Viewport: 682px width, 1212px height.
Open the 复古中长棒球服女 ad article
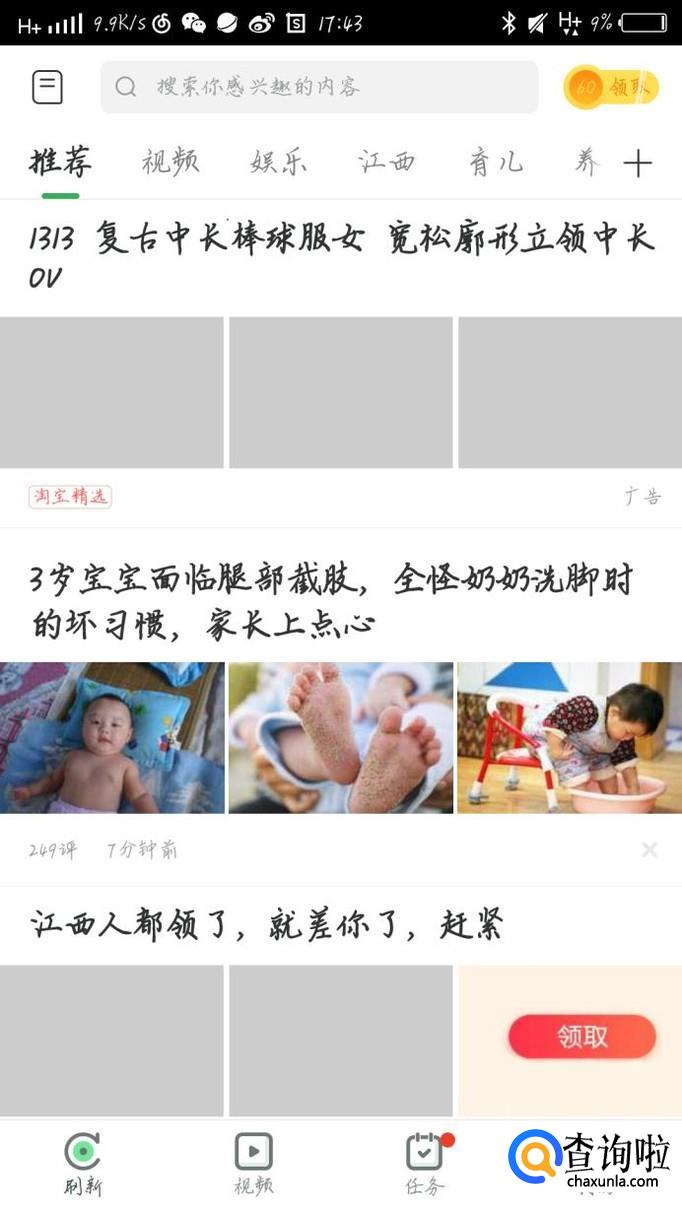point(340,255)
